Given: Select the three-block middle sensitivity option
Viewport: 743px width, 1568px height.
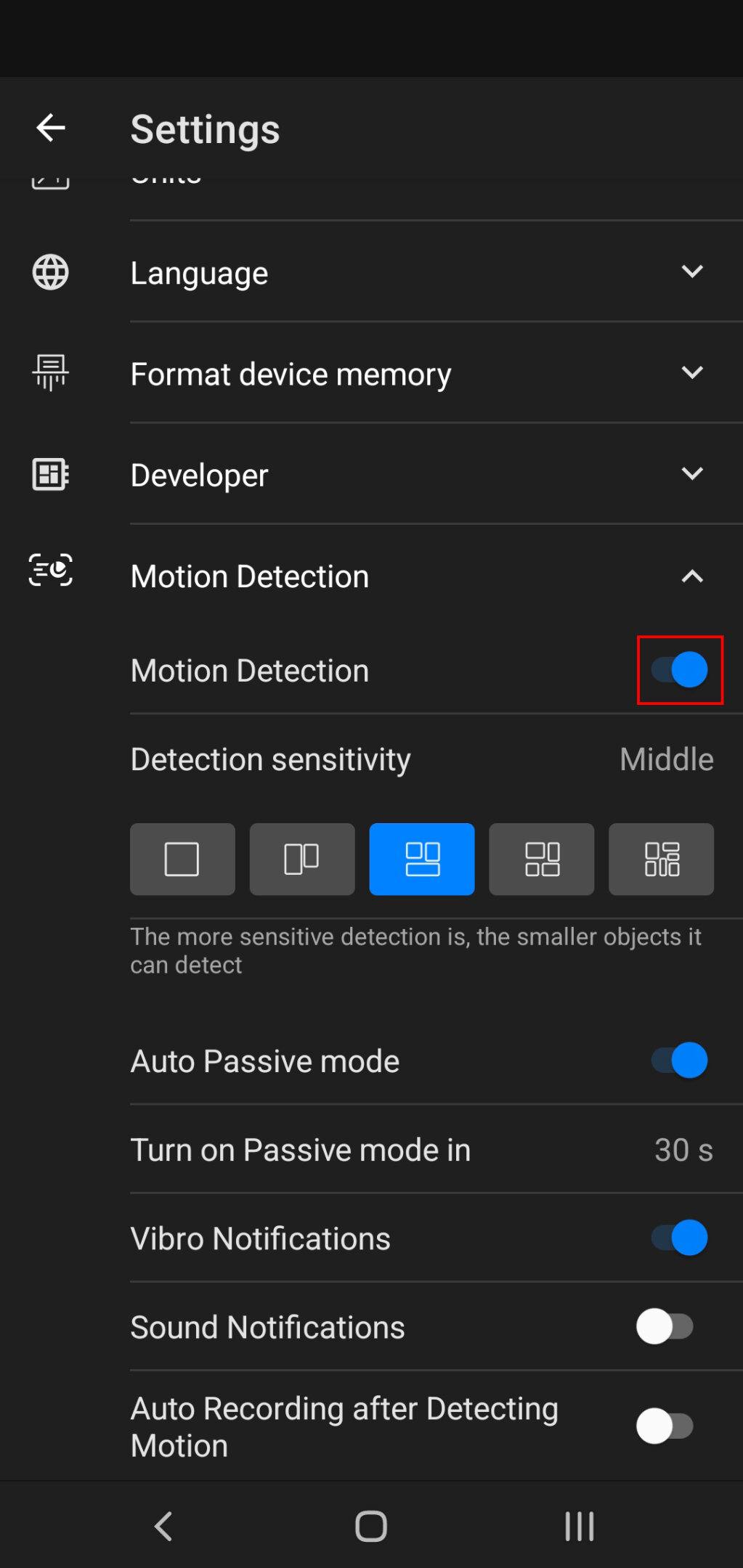Looking at the screenshot, I should coord(422,859).
